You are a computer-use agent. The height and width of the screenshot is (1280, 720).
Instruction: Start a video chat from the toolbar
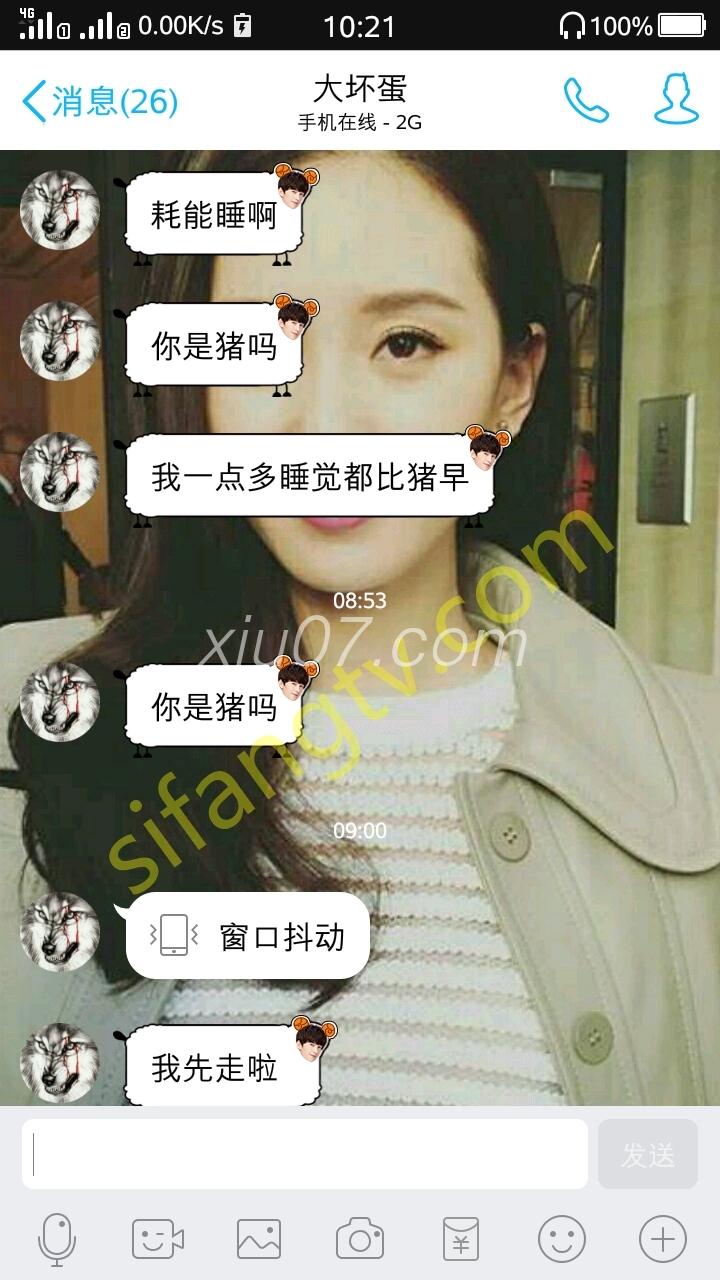tap(158, 1240)
